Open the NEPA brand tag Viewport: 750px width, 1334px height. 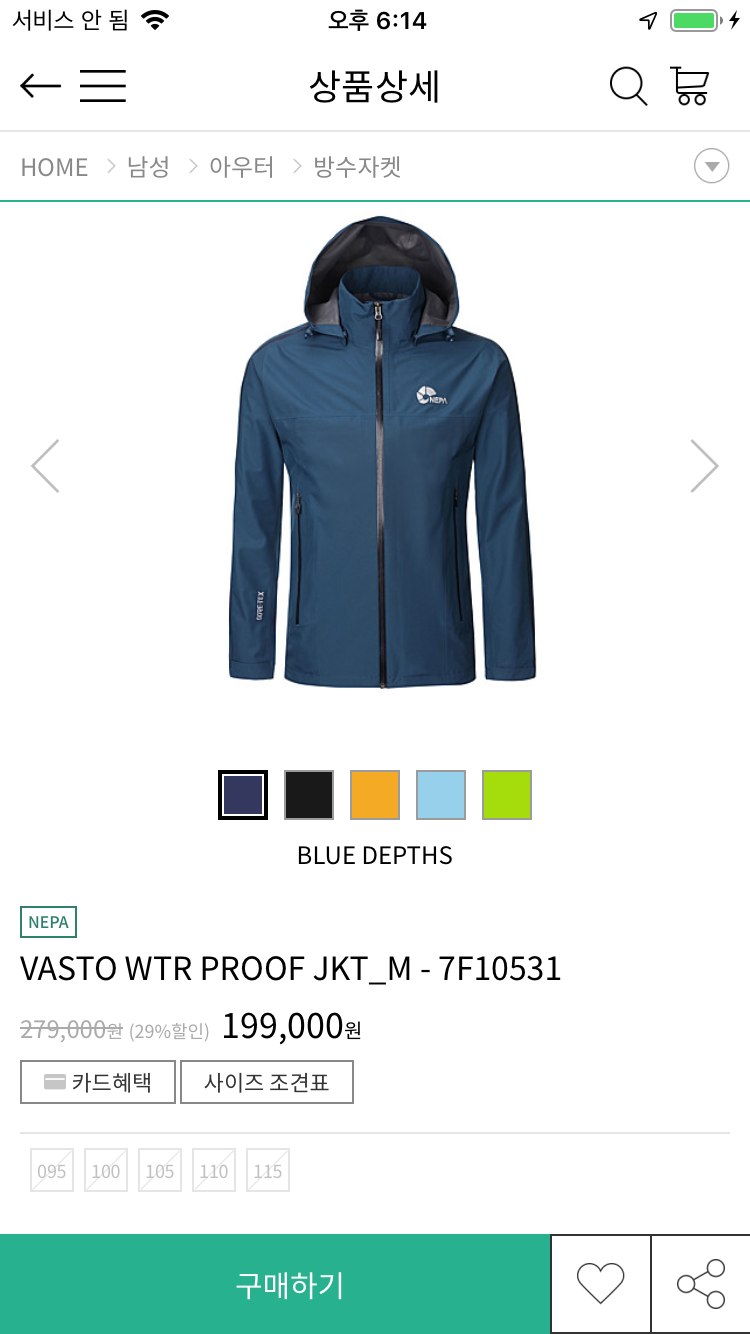48,922
